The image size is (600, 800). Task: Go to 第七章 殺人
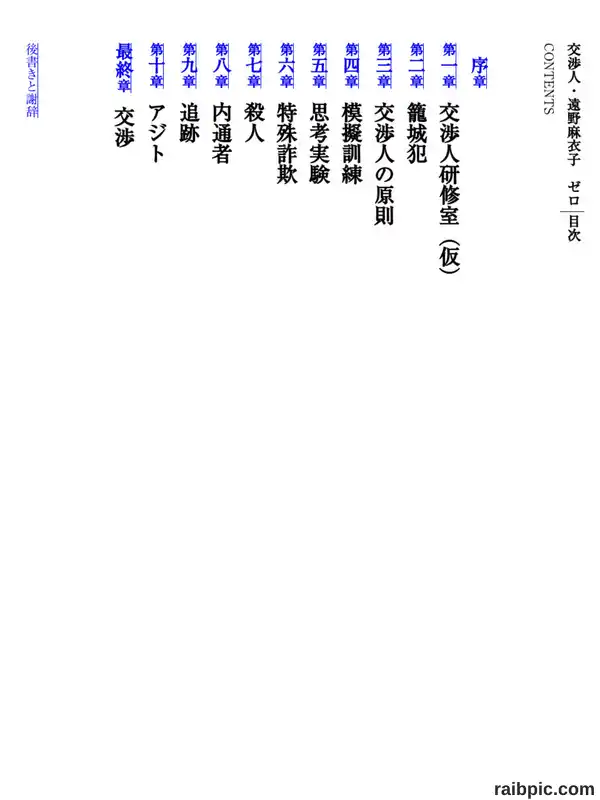[255, 65]
